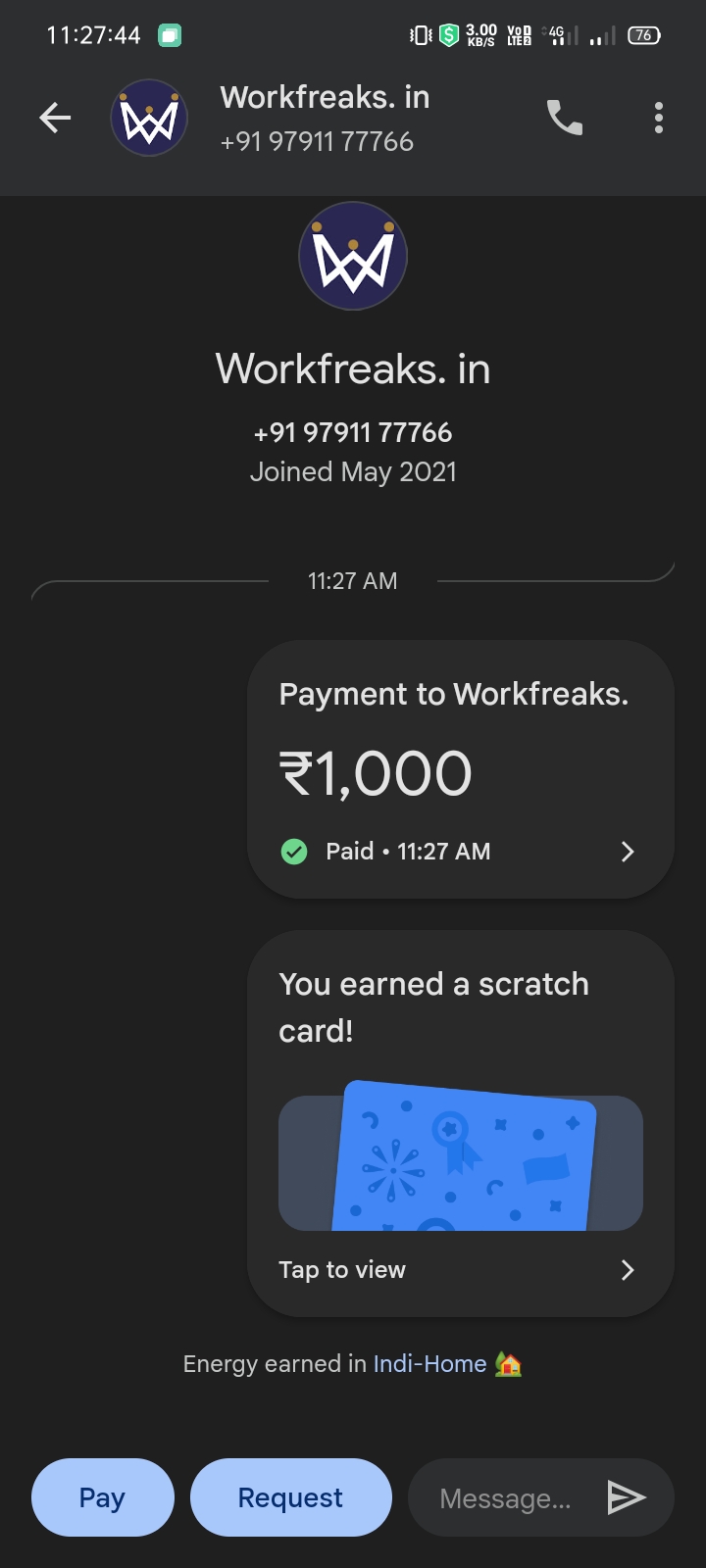Tap the Request button

tap(290, 1497)
